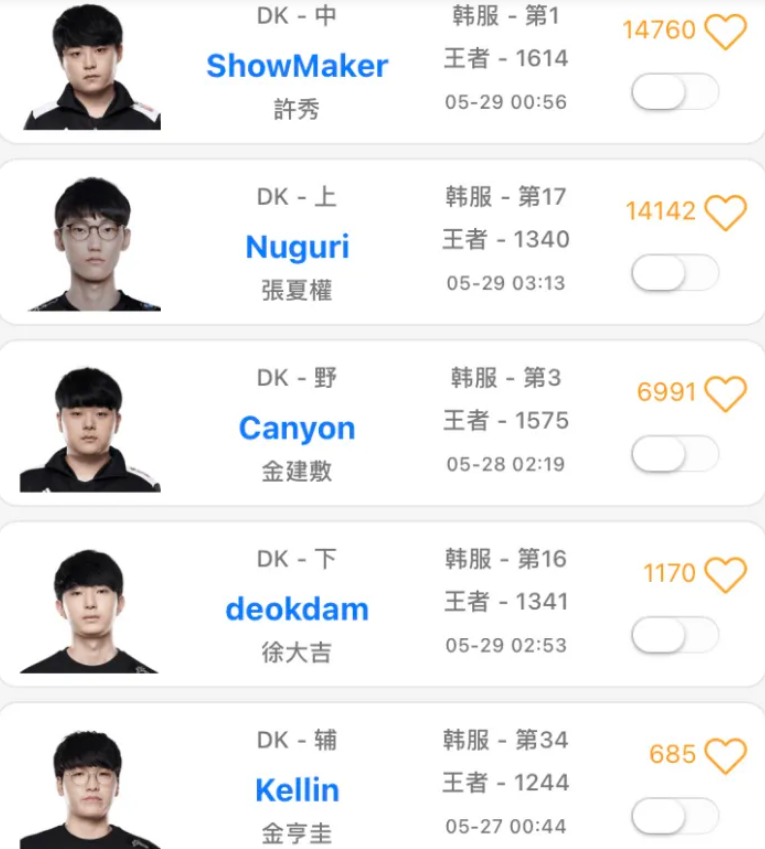View Kellin's player details

(x=297, y=790)
